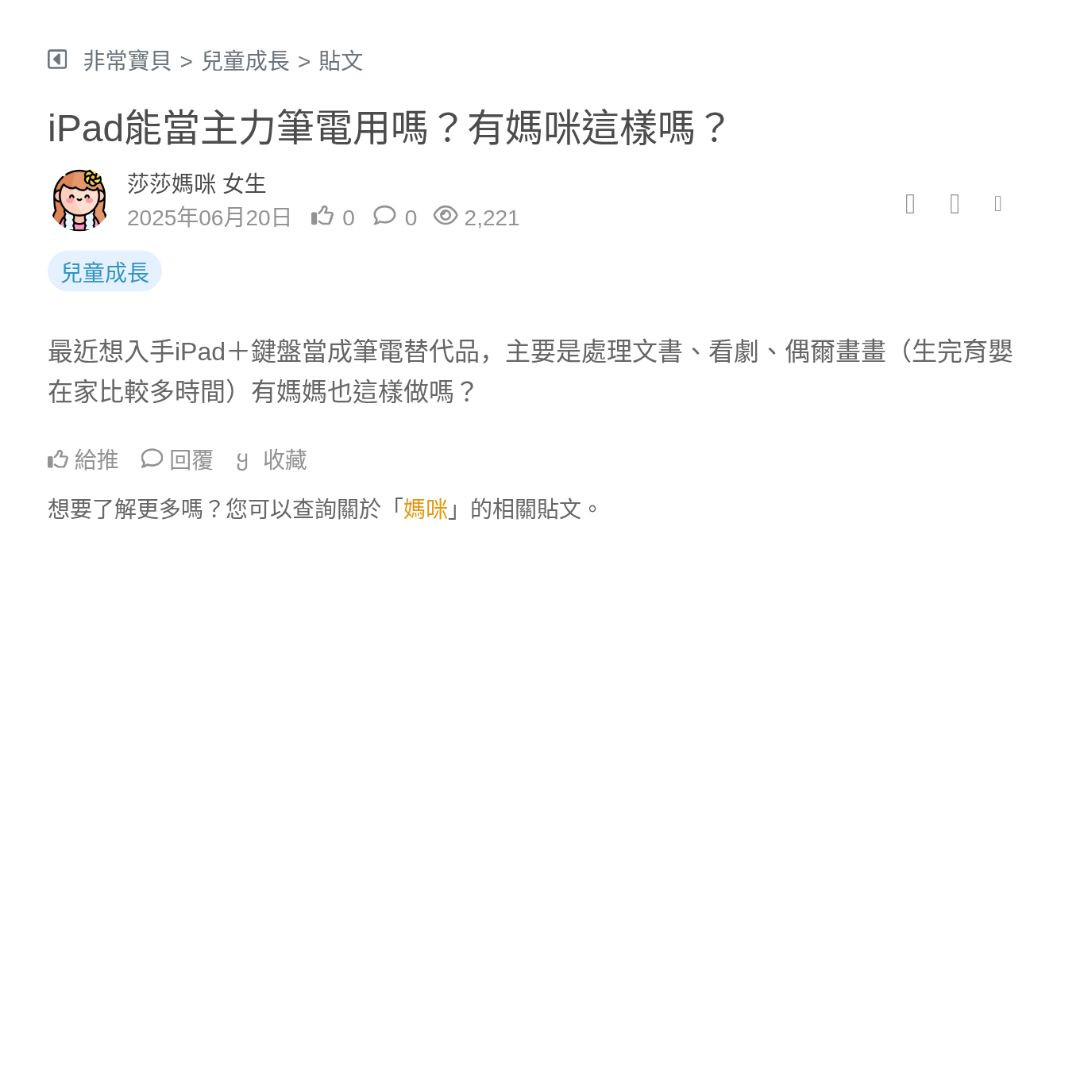Image resolution: width=1080 pixels, height=1080 pixels.
Task: Select the 兒童成長 tag chip
Action: click(105, 272)
